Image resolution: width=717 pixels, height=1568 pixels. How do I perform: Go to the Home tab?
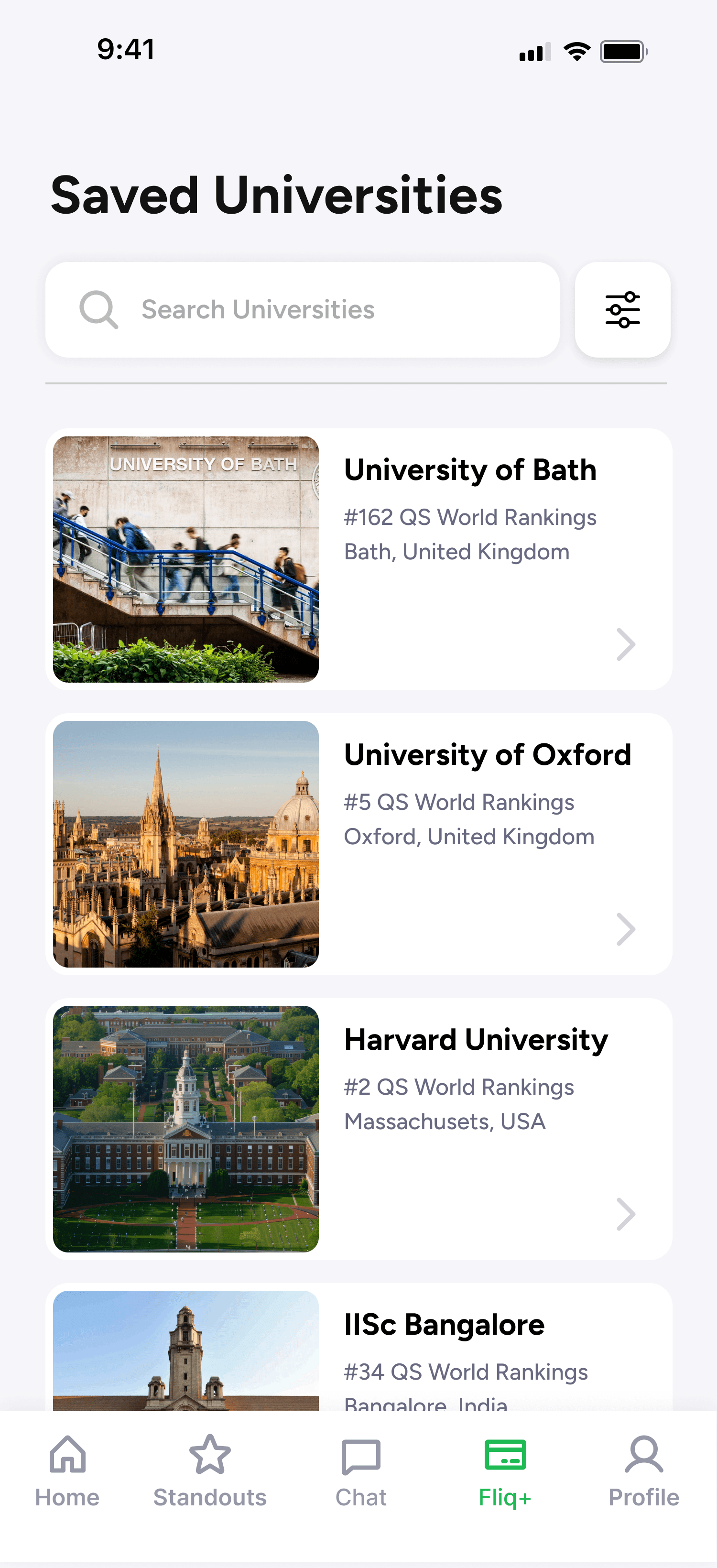67,1470
